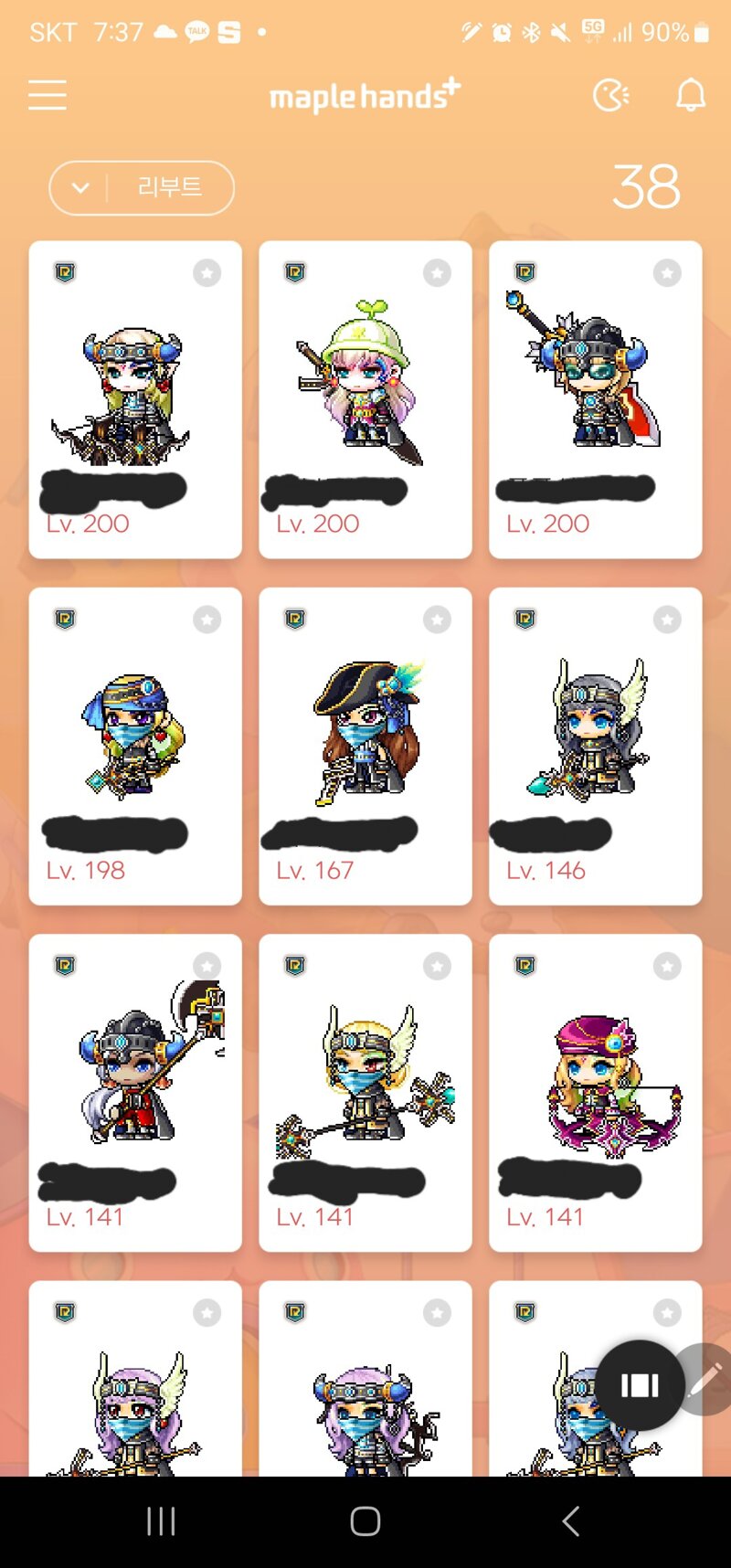Expand the 리부트 world dropdown

pyautogui.click(x=142, y=188)
